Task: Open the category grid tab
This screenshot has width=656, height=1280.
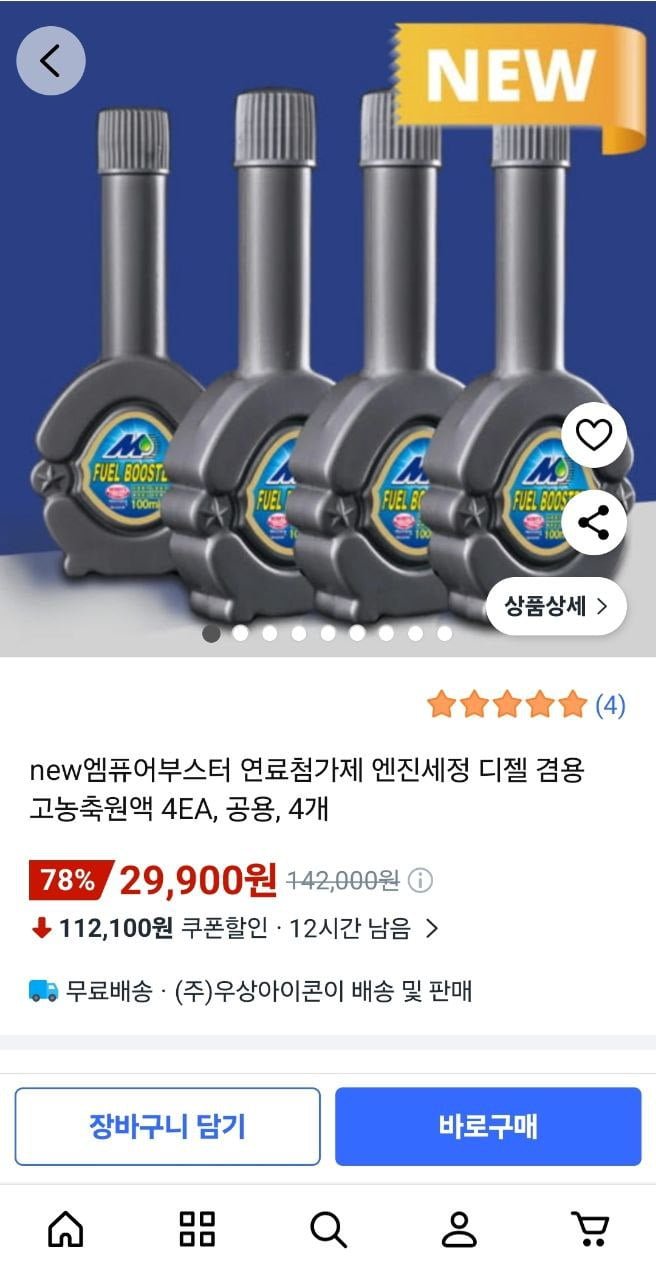Action: click(x=197, y=1229)
